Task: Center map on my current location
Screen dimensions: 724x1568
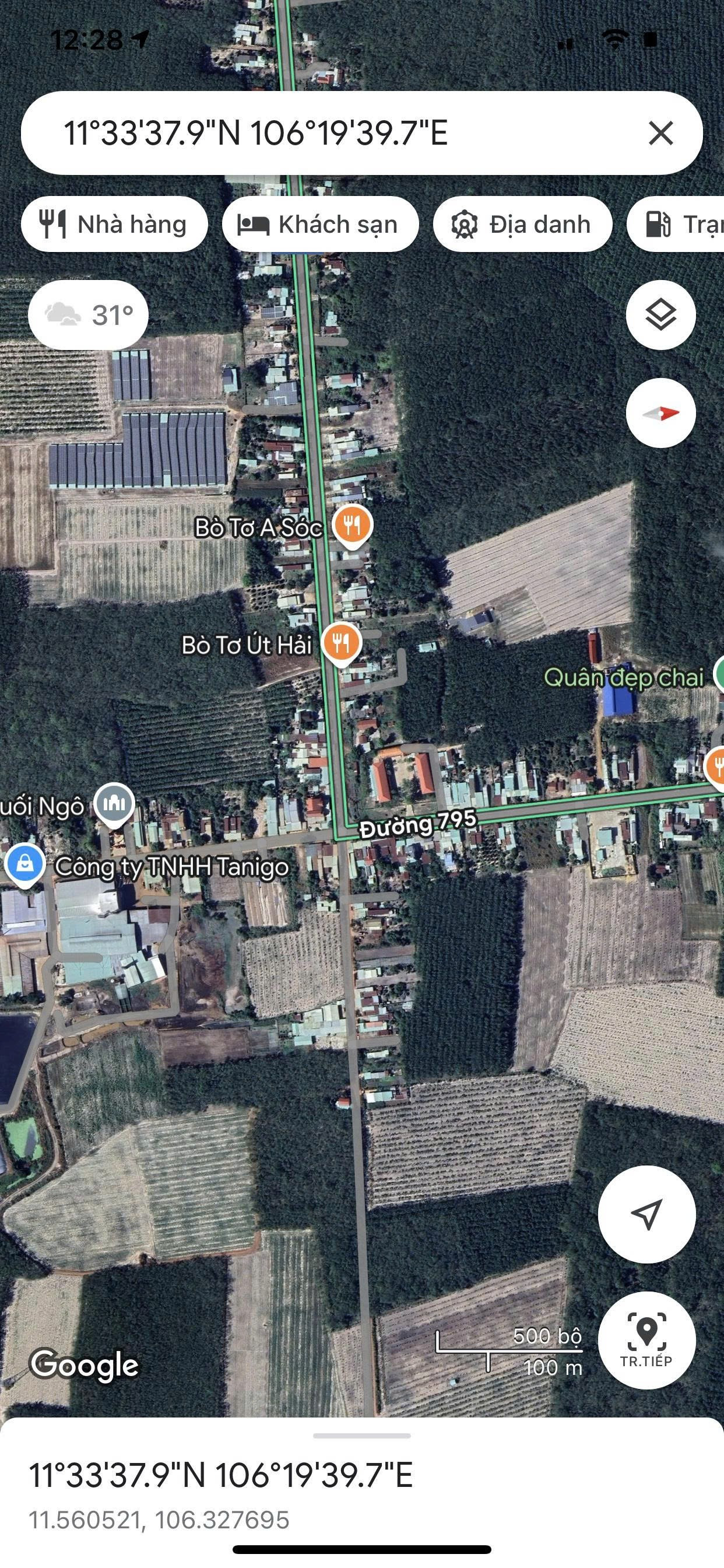Action: click(646, 1214)
